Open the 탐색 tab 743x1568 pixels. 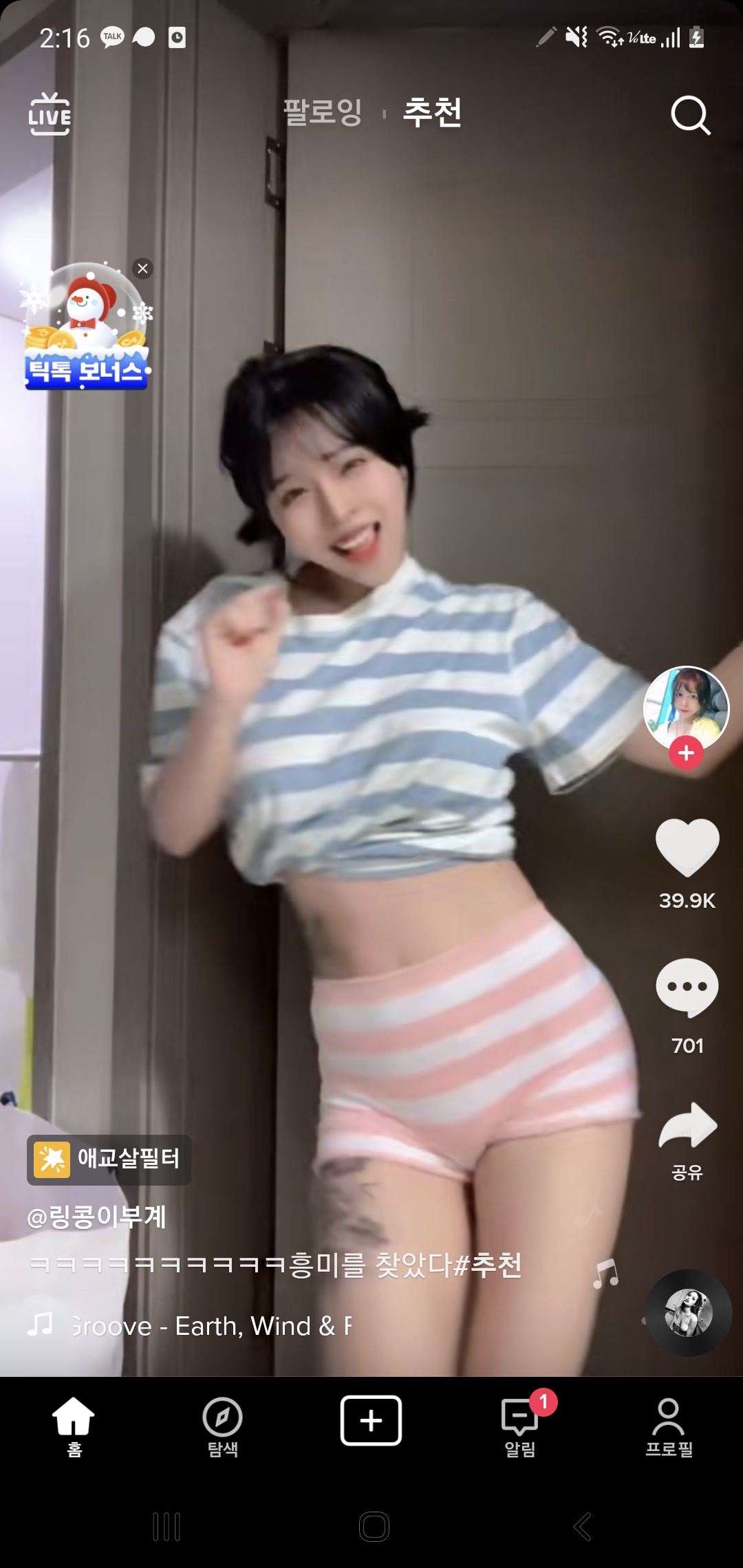click(222, 1426)
